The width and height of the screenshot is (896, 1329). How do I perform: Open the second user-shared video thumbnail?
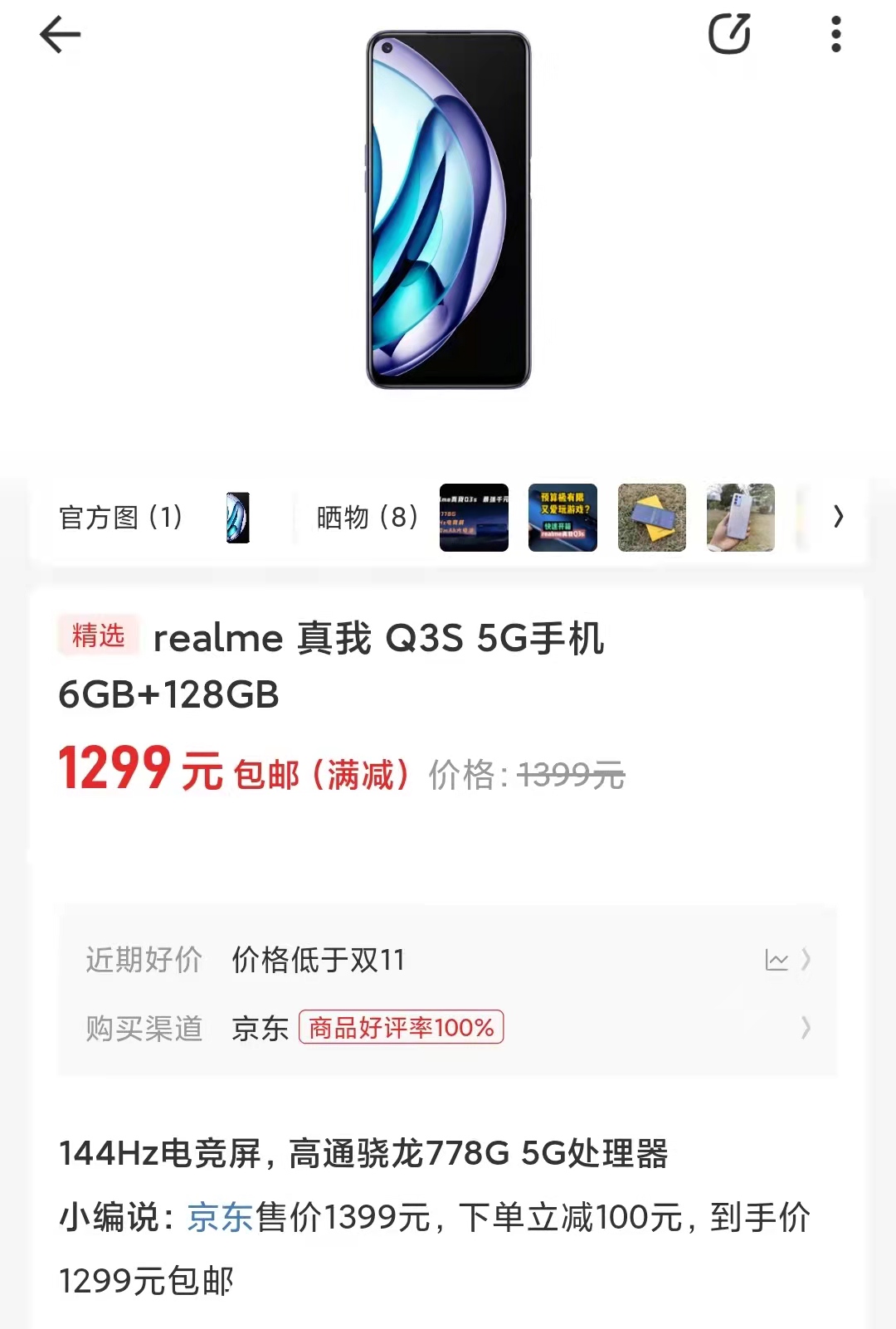point(562,518)
